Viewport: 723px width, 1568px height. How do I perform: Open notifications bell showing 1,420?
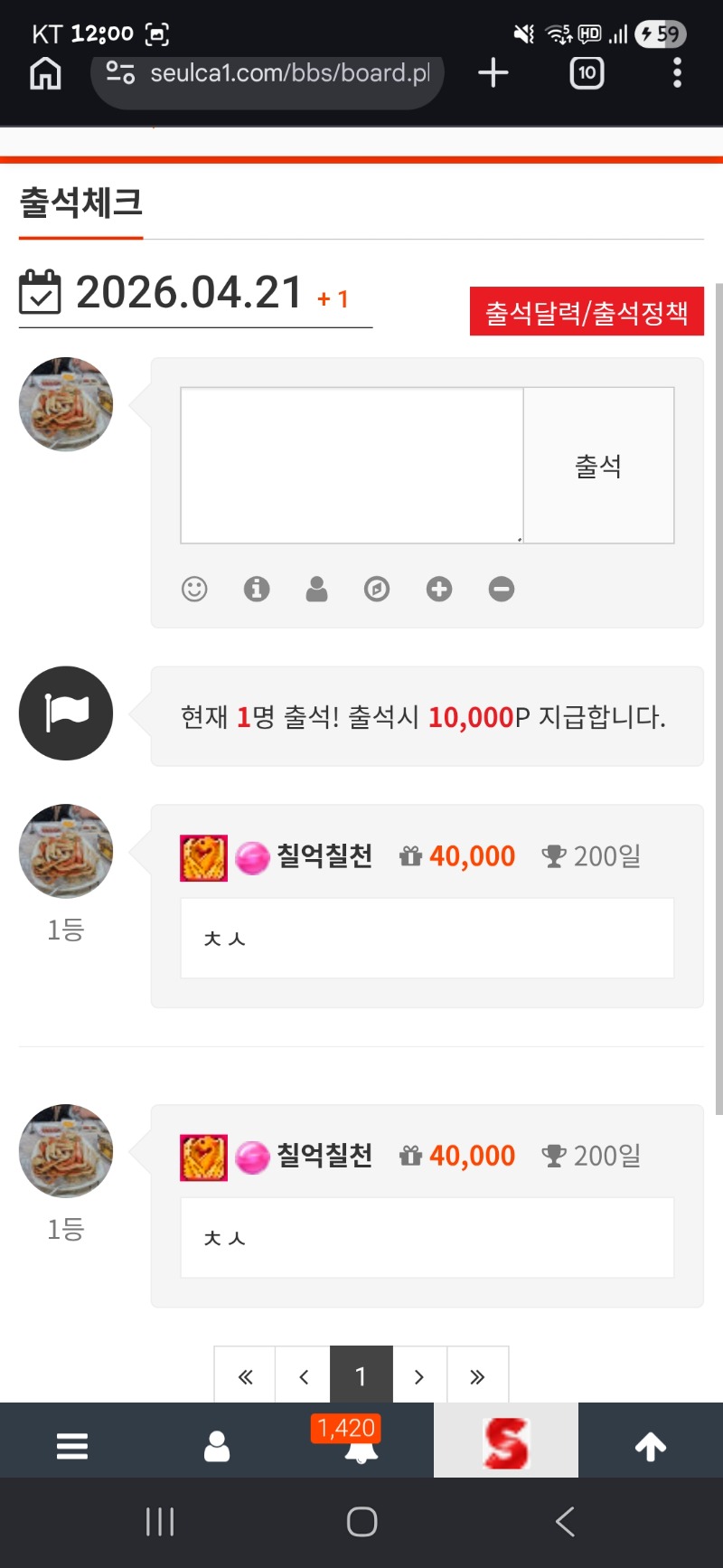click(x=361, y=1443)
